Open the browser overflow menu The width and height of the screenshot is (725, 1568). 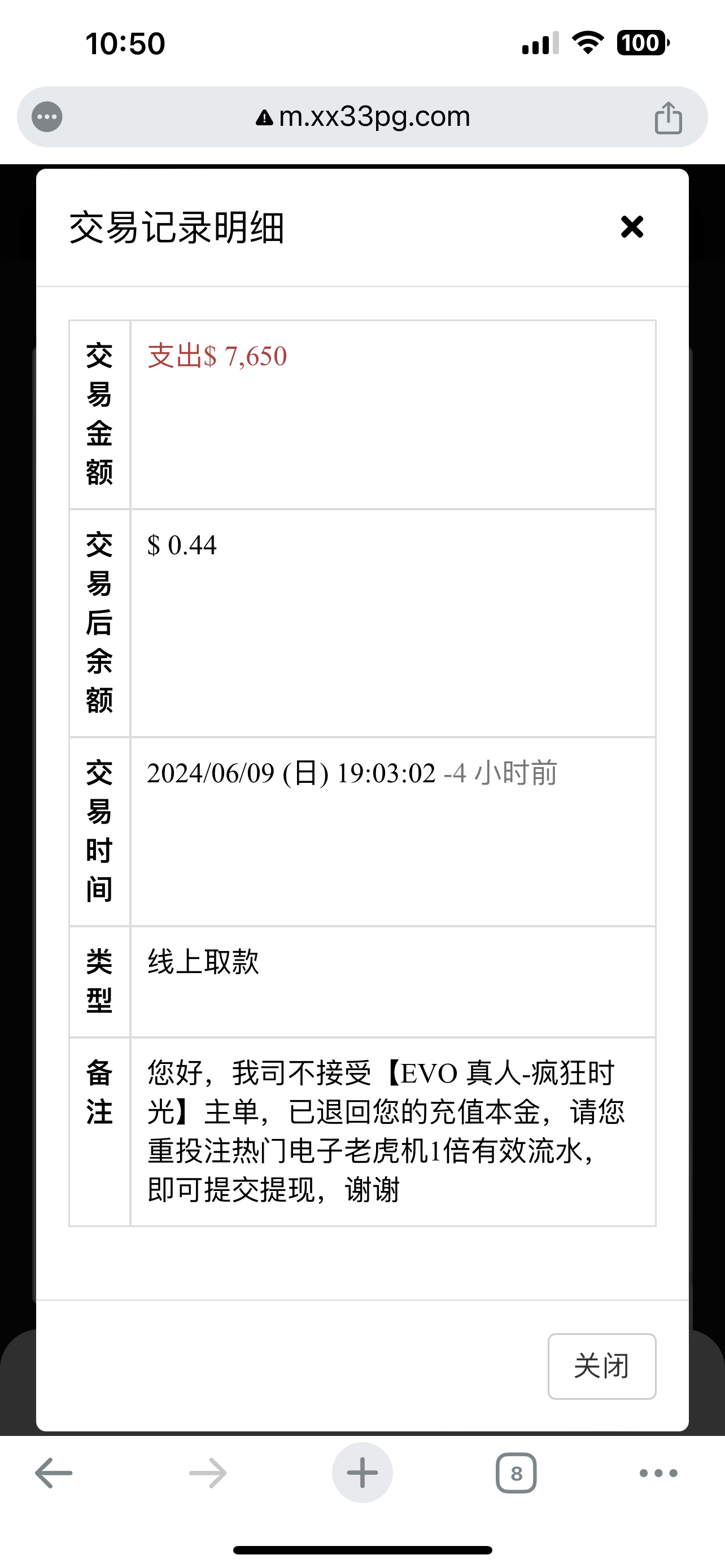pos(658,1473)
